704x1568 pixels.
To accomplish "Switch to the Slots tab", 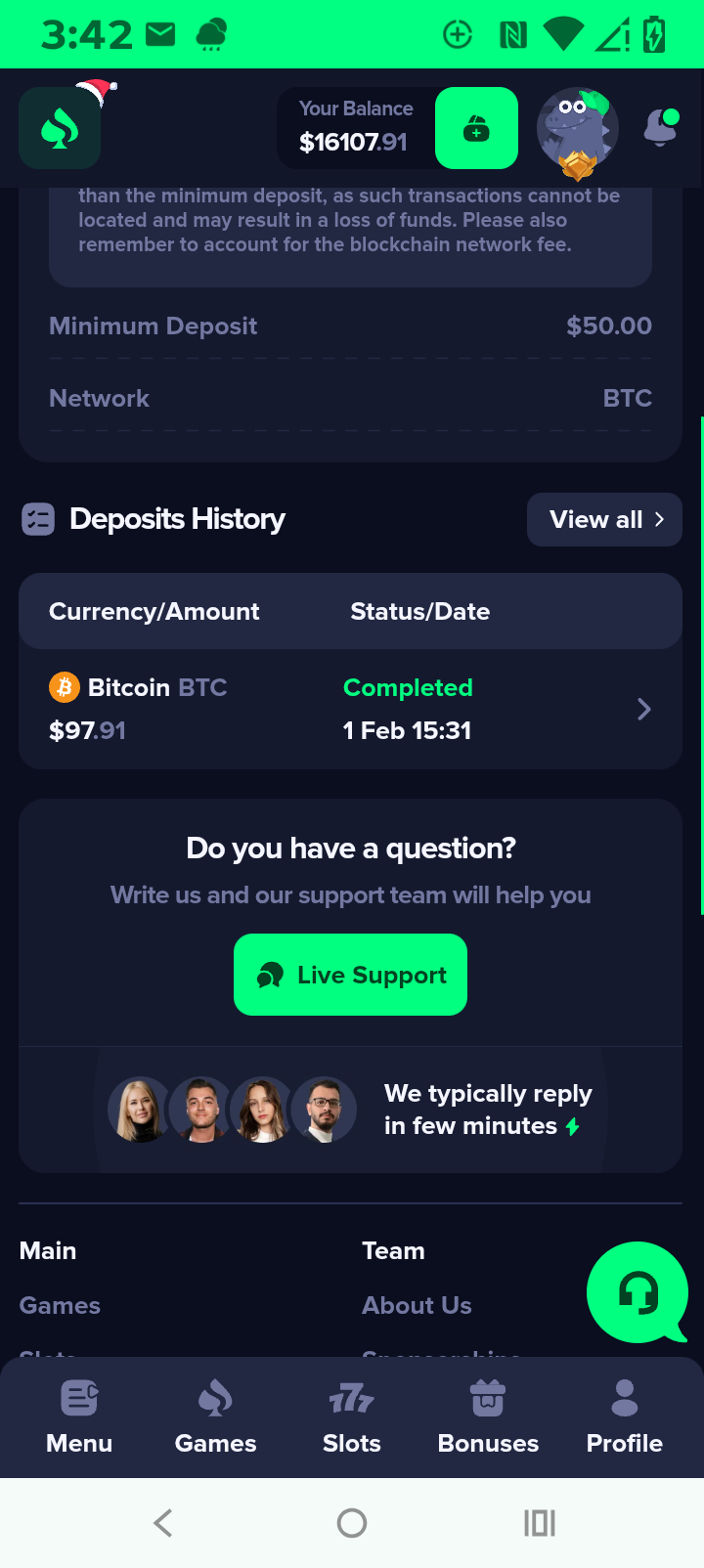I will coord(352,1417).
